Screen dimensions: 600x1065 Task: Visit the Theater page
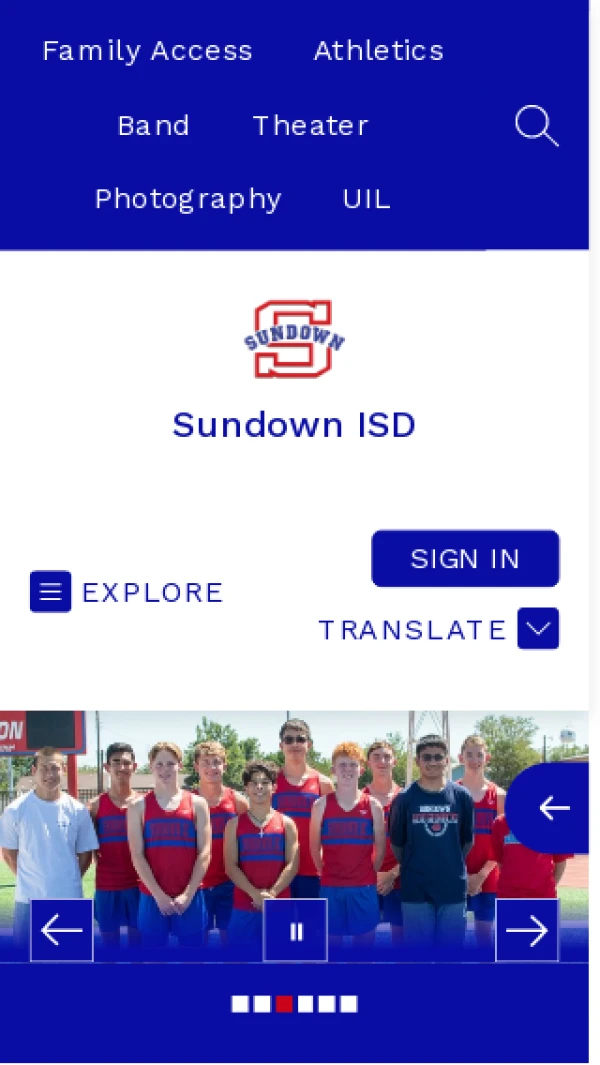(x=310, y=126)
